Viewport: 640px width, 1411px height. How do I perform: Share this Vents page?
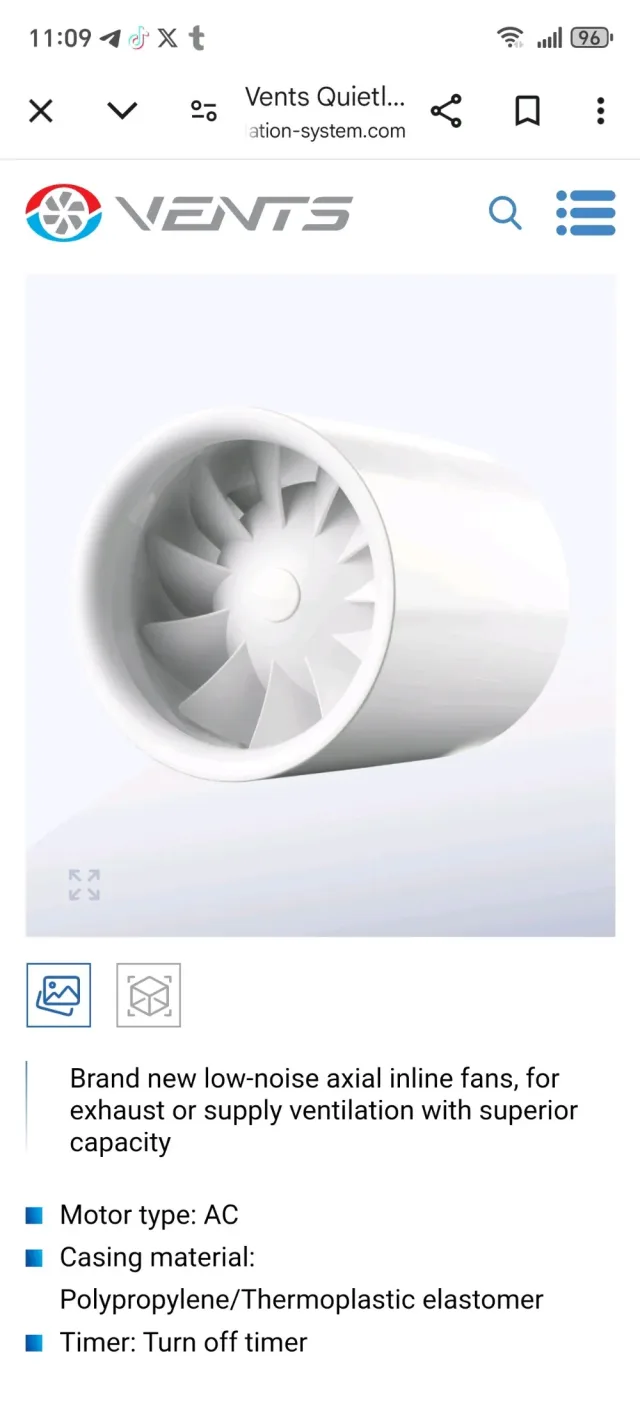coord(446,111)
